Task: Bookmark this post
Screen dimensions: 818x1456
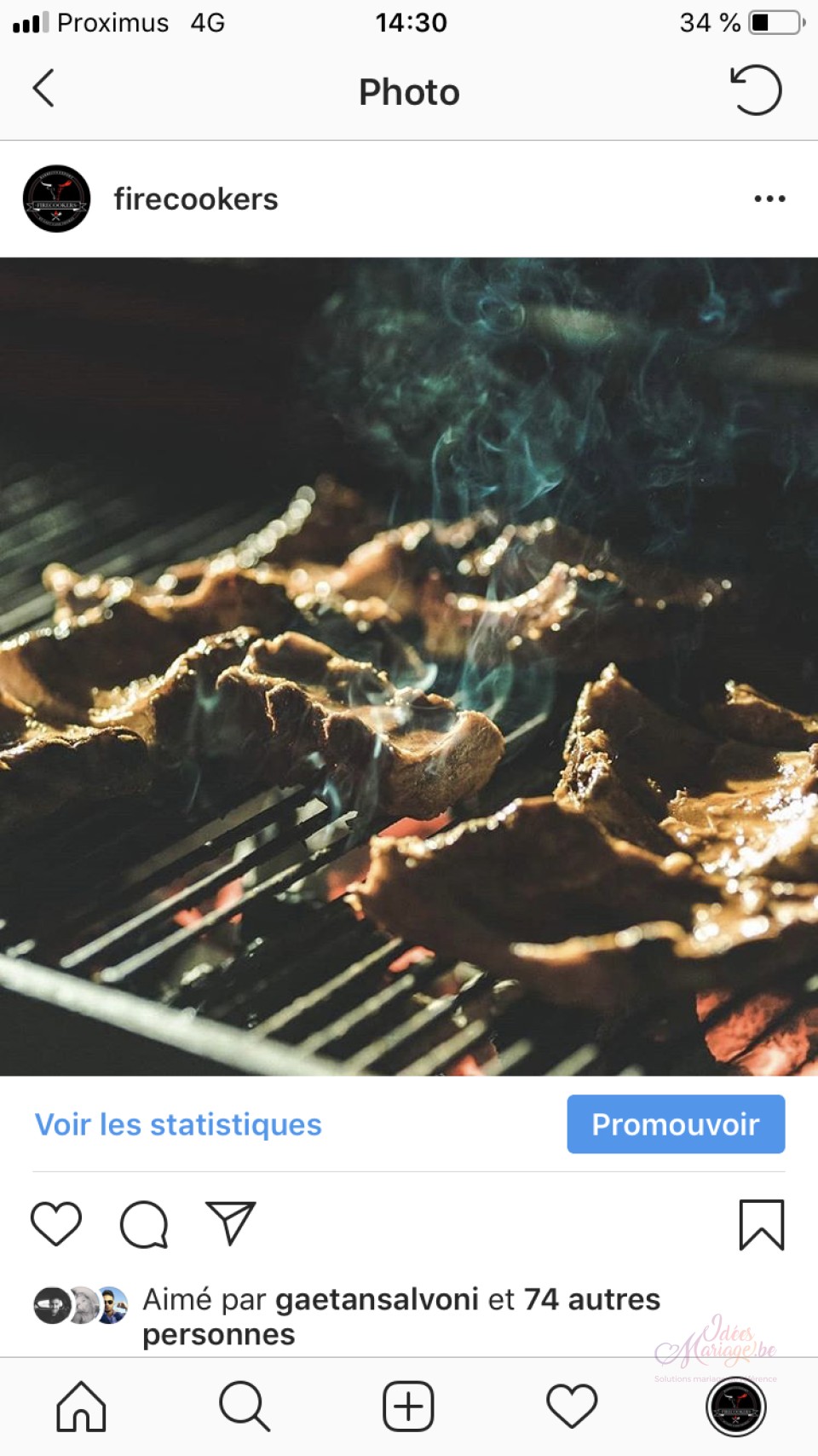Action: pyautogui.click(x=761, y=1225)
